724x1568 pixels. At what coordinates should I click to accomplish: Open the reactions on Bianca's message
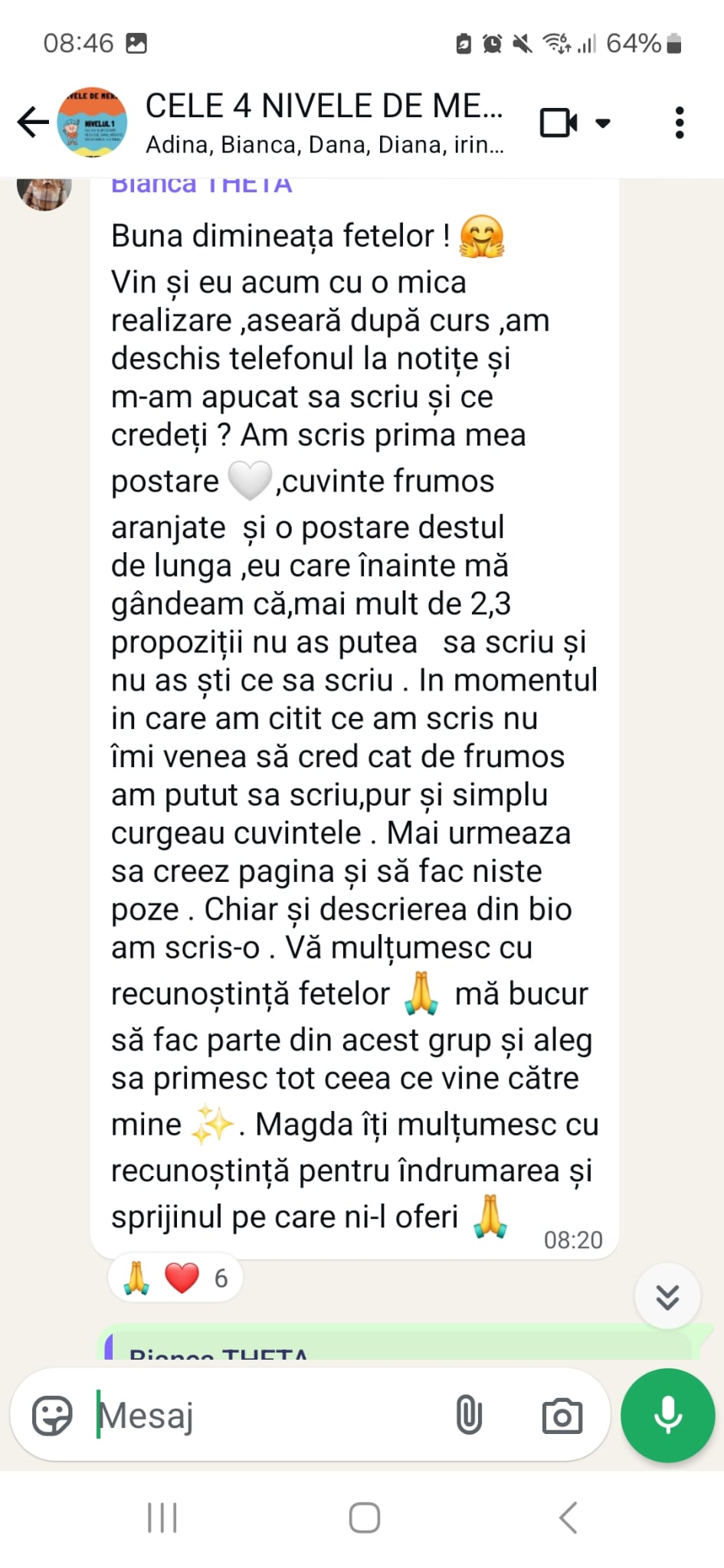[175, 1277]
